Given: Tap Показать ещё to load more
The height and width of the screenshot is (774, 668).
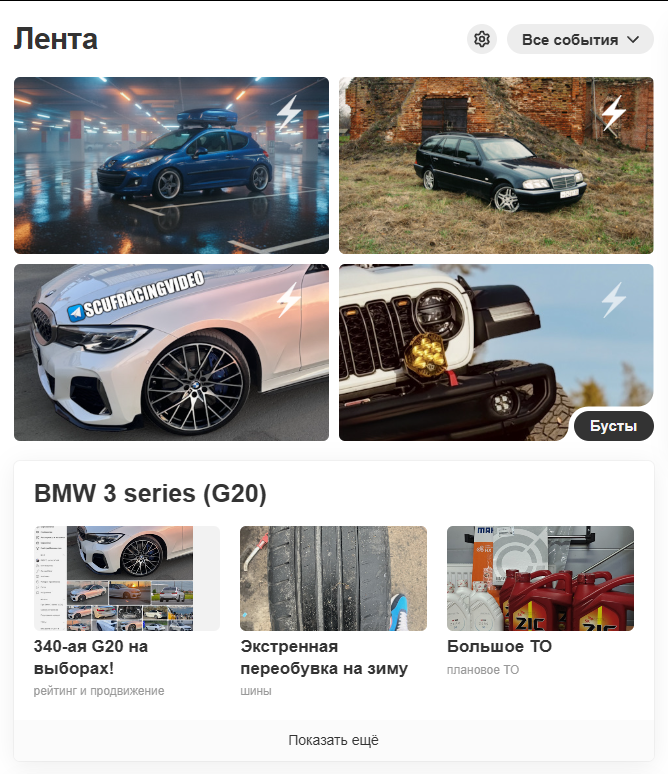Looking at the screenshot, I should (x=333, y=741).
